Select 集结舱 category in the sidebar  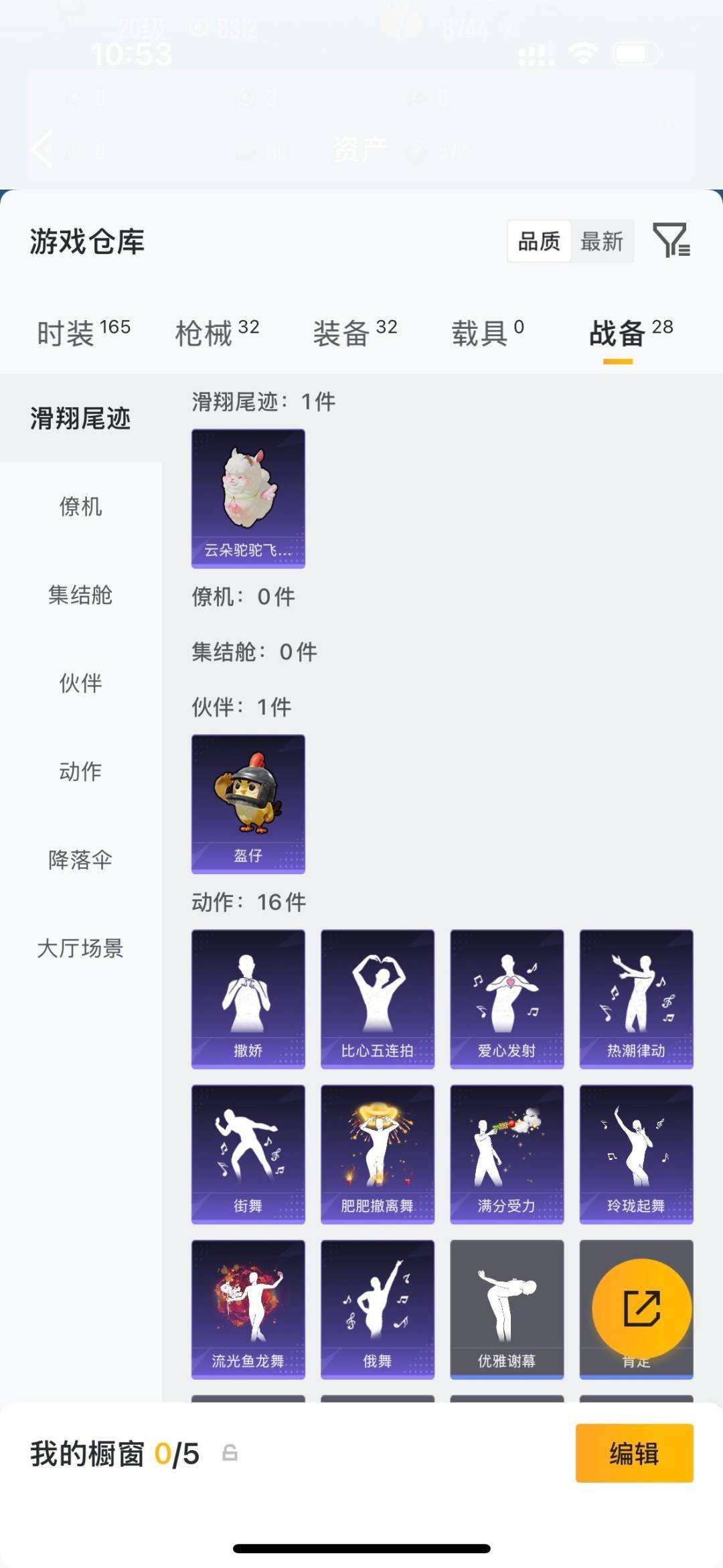(80, 595)
